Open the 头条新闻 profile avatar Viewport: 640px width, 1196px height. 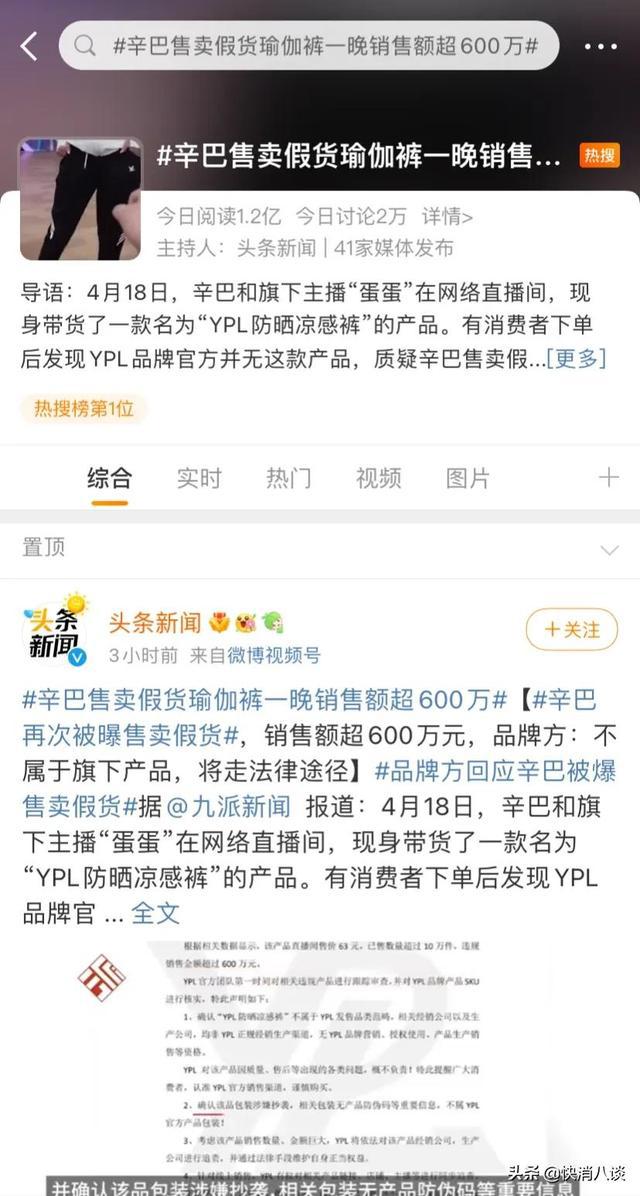(x=54, y=632)
